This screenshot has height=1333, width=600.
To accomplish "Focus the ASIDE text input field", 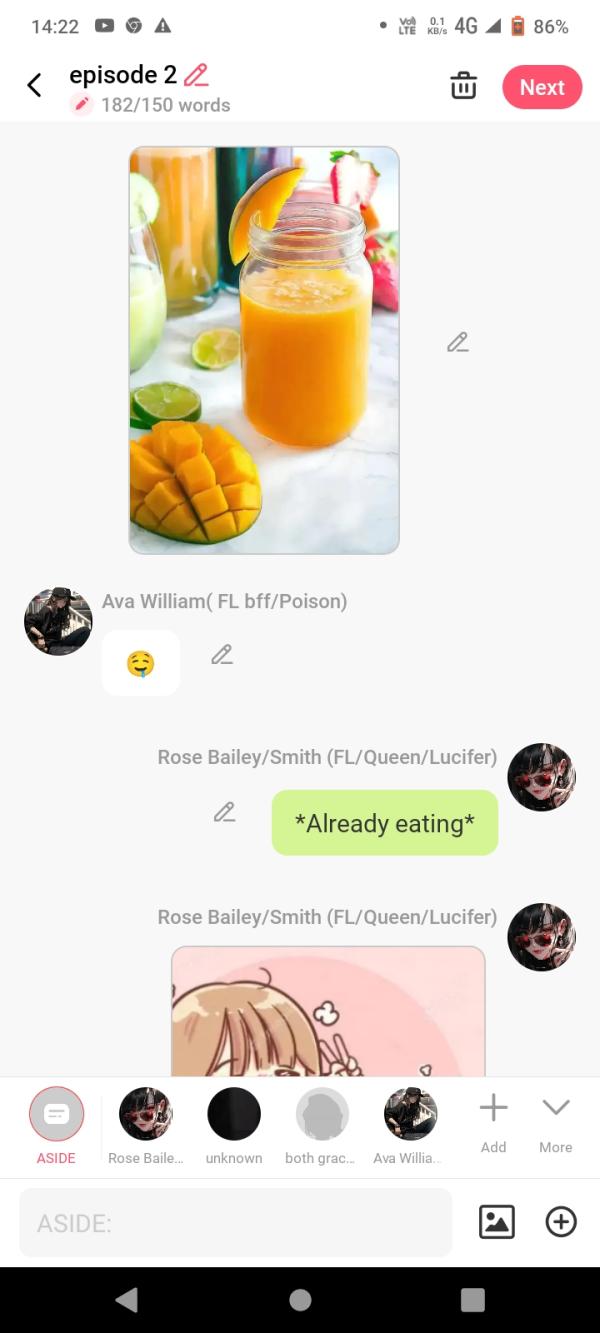I will click(x=235, y=1222).
